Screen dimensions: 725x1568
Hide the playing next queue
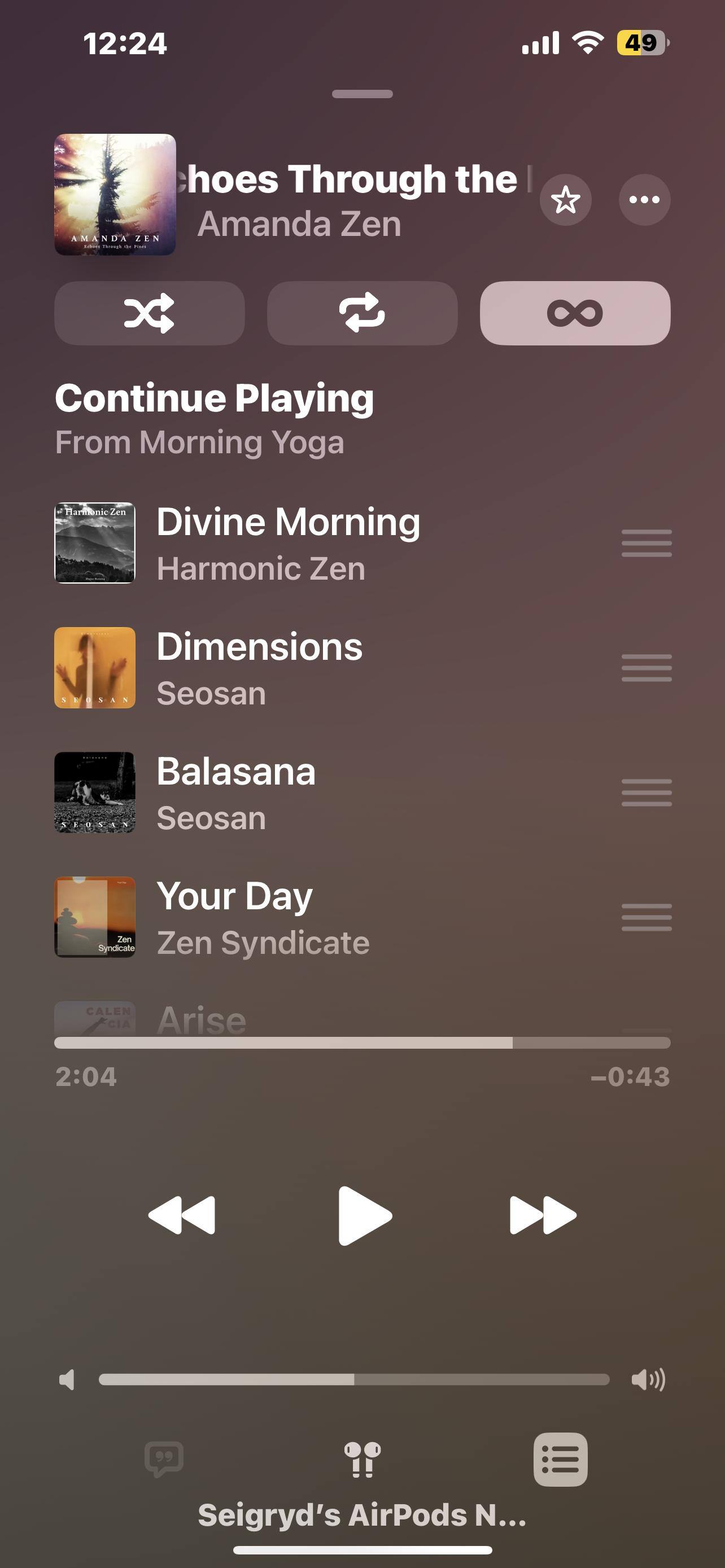[x=560, y=1459]
